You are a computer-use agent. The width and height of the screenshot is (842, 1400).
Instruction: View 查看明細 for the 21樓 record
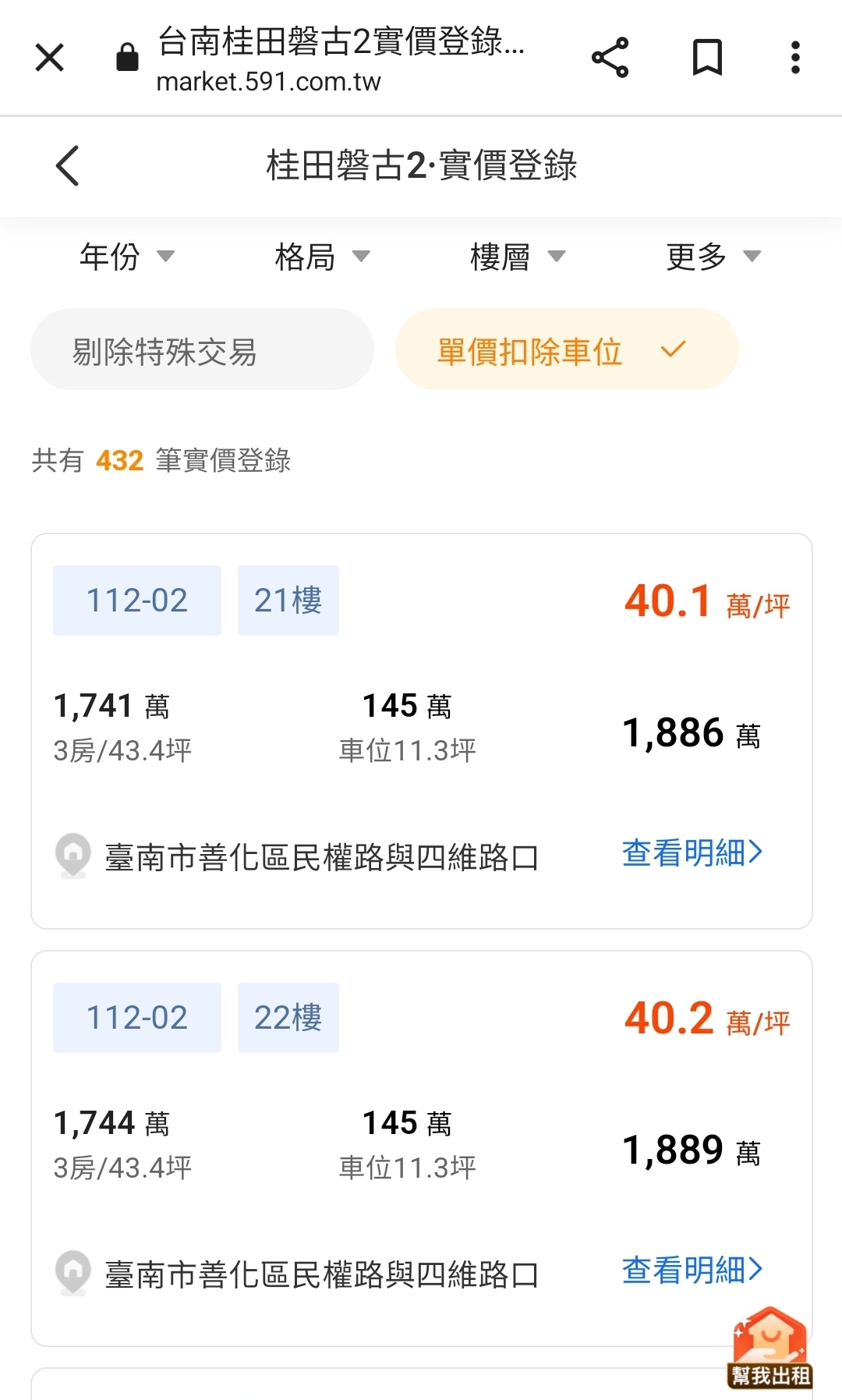[x=692, y=852]
